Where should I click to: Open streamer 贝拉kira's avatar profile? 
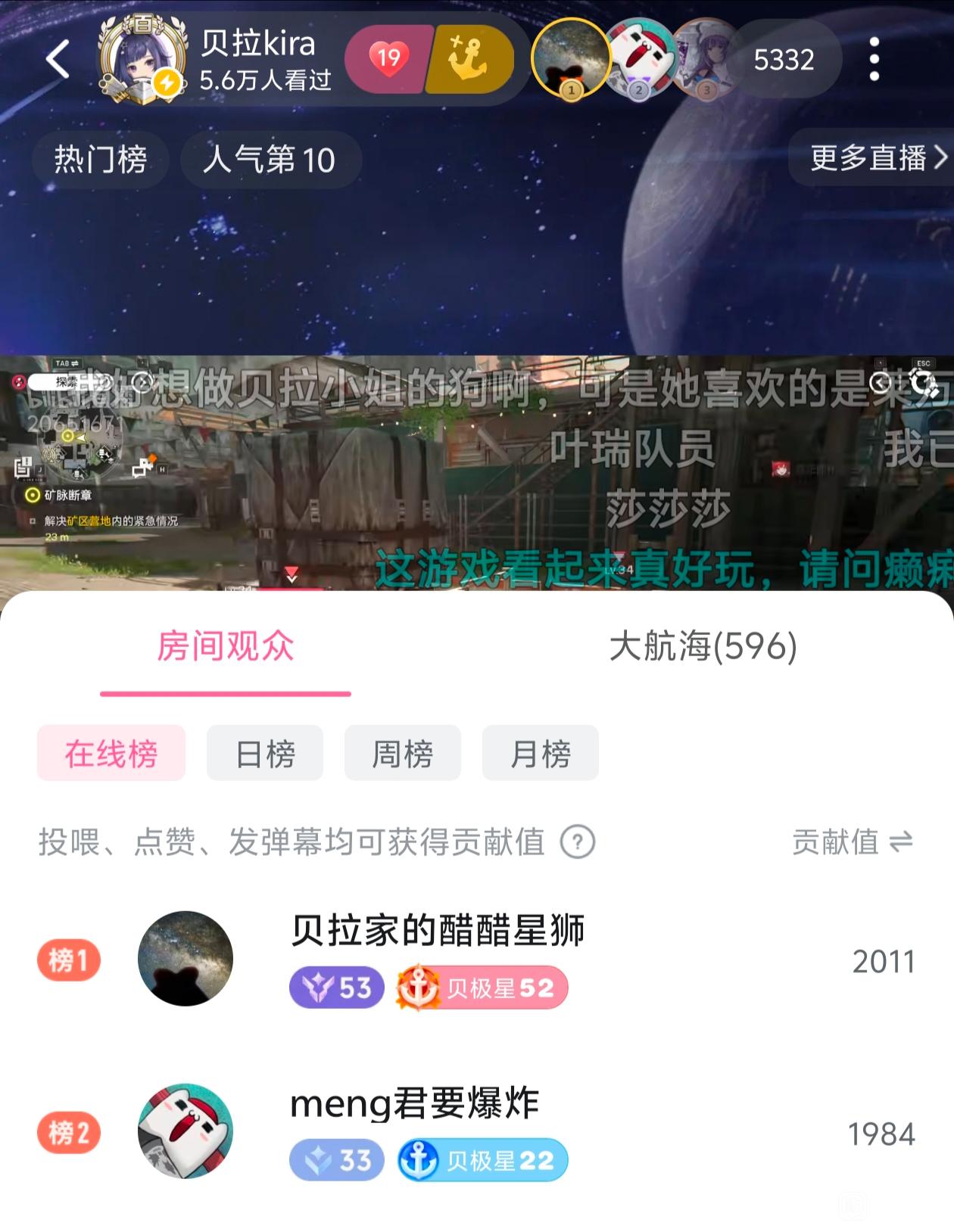click(143, 60)
